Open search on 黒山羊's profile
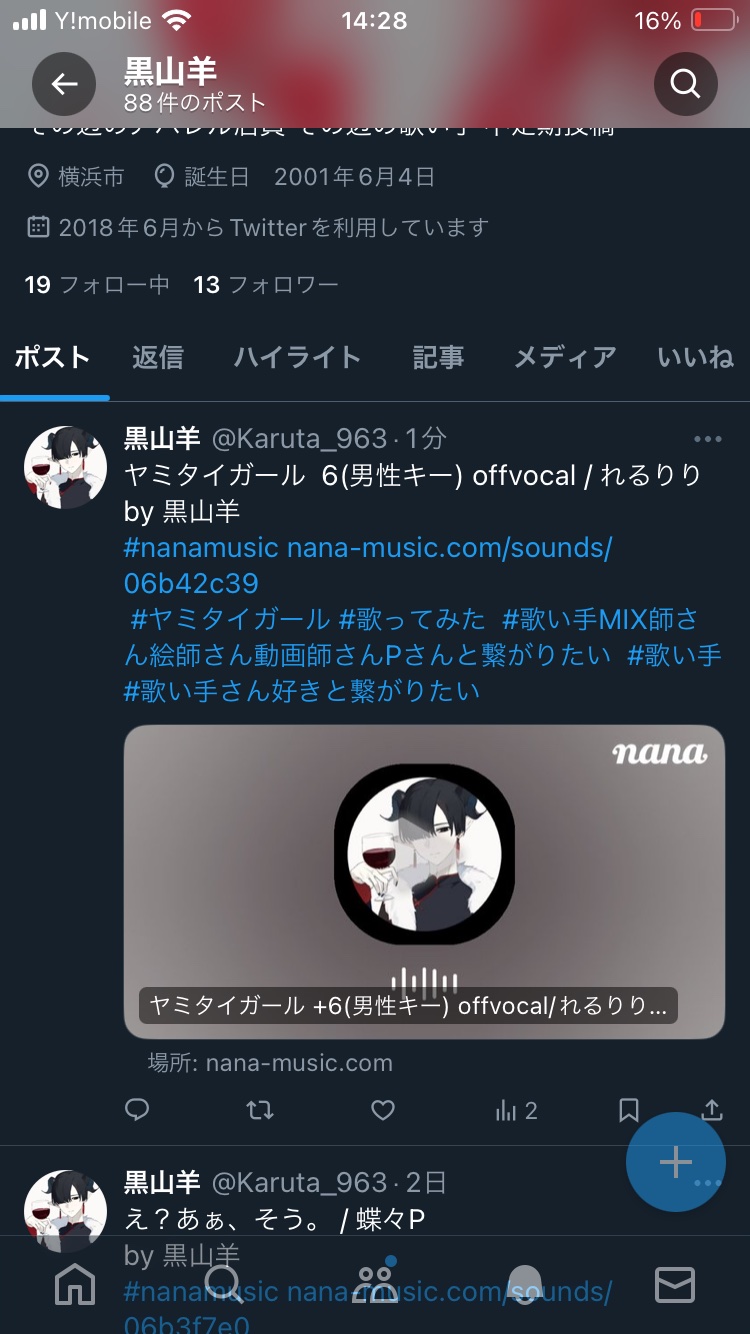Screen dimensions: 750x1334 pos(686,84)
